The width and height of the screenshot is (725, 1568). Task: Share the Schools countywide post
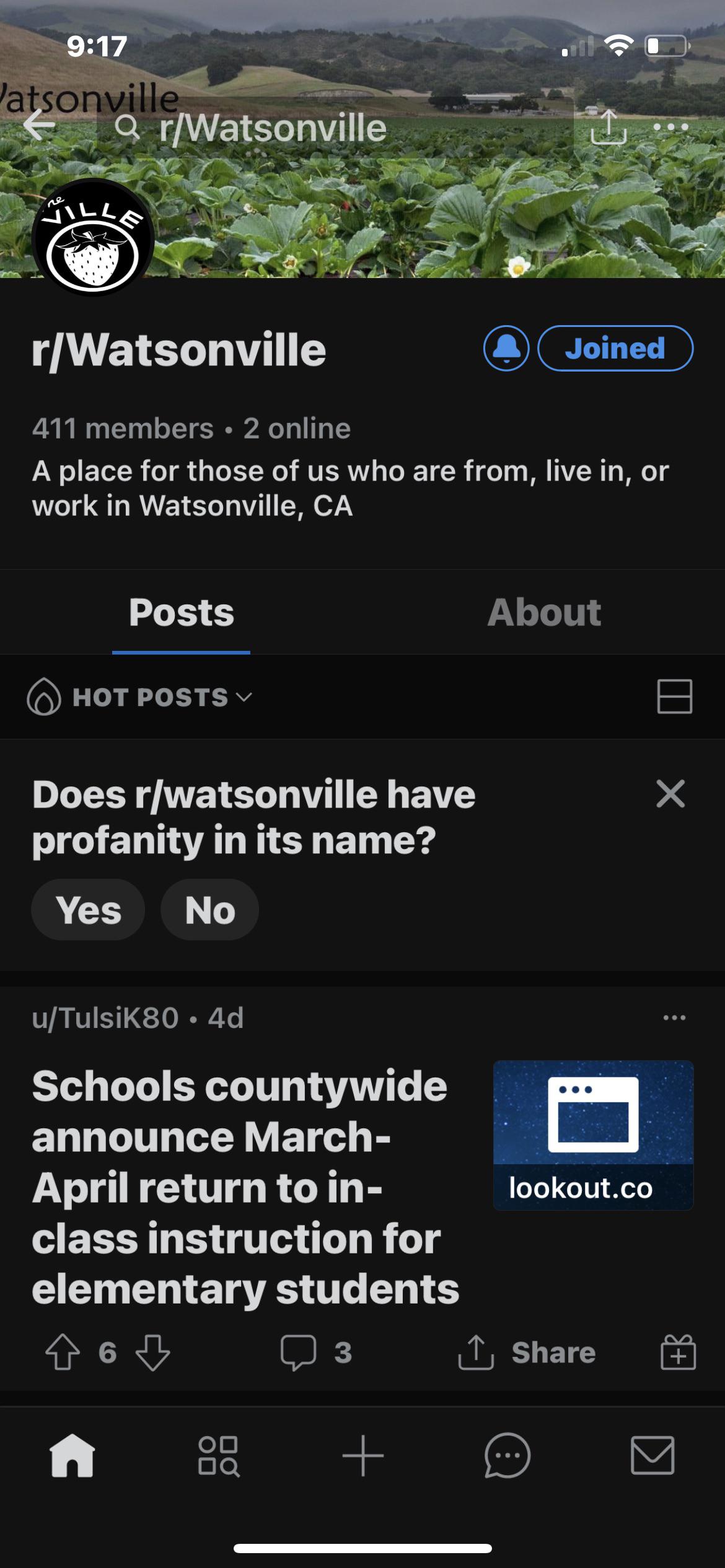pyautogui.click(x=527, y=1352)
